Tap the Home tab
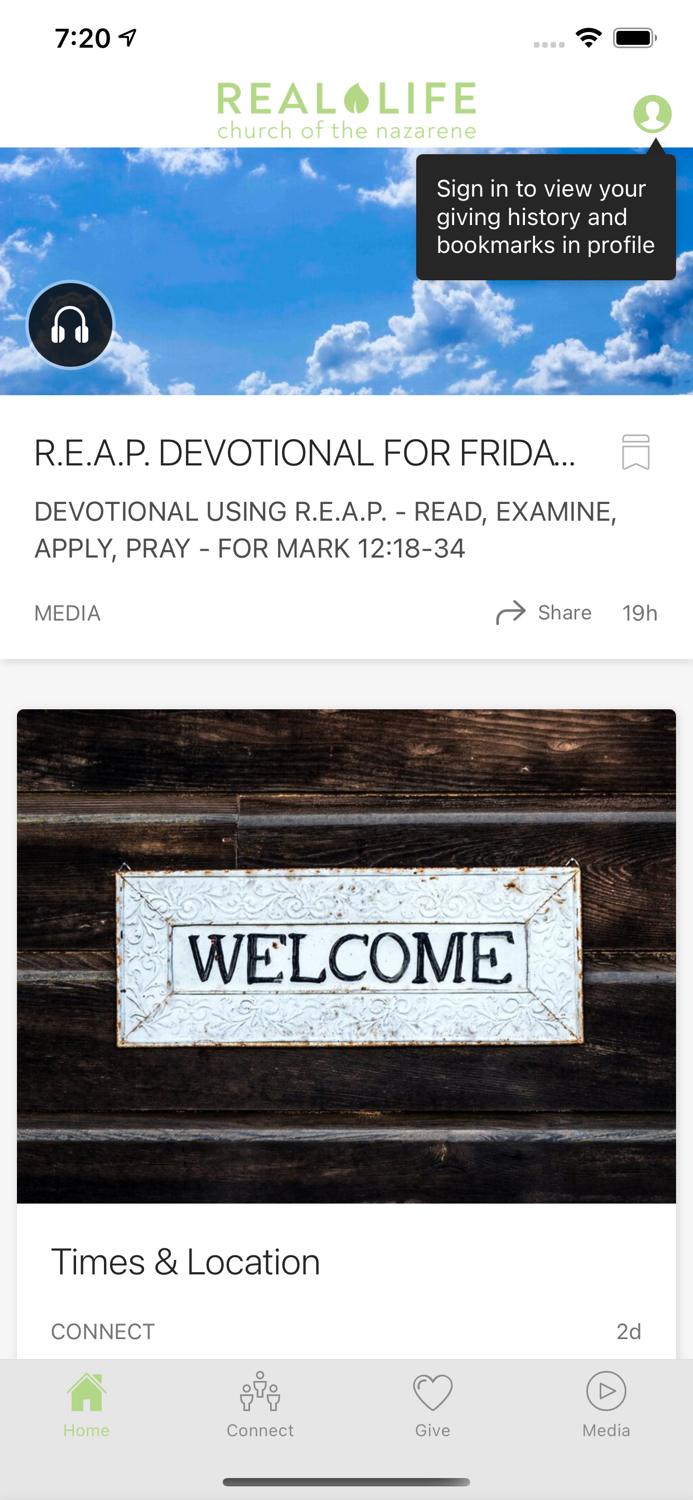This screenshot has width=693, height=1500. click(x=87, y=1404)
